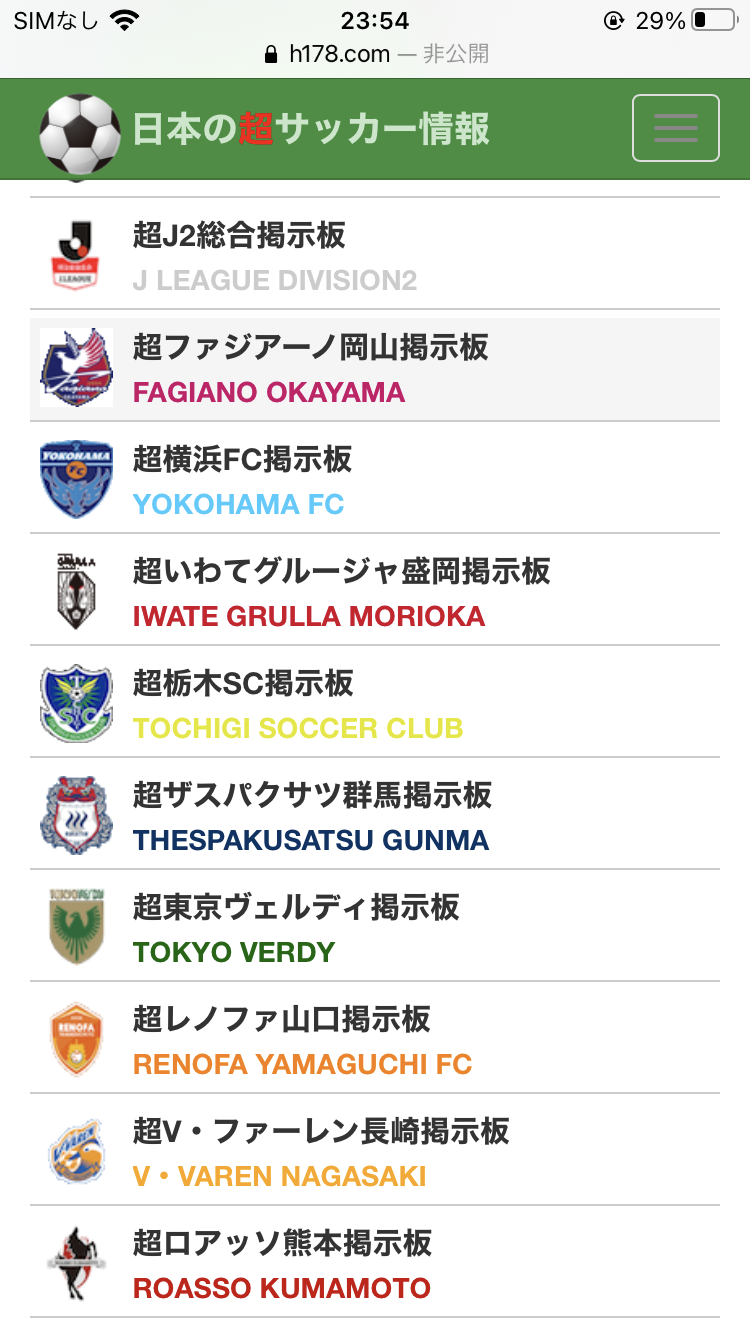Open the Fagiano Okayama board
750x1334 pixels.
pos(375,366)
